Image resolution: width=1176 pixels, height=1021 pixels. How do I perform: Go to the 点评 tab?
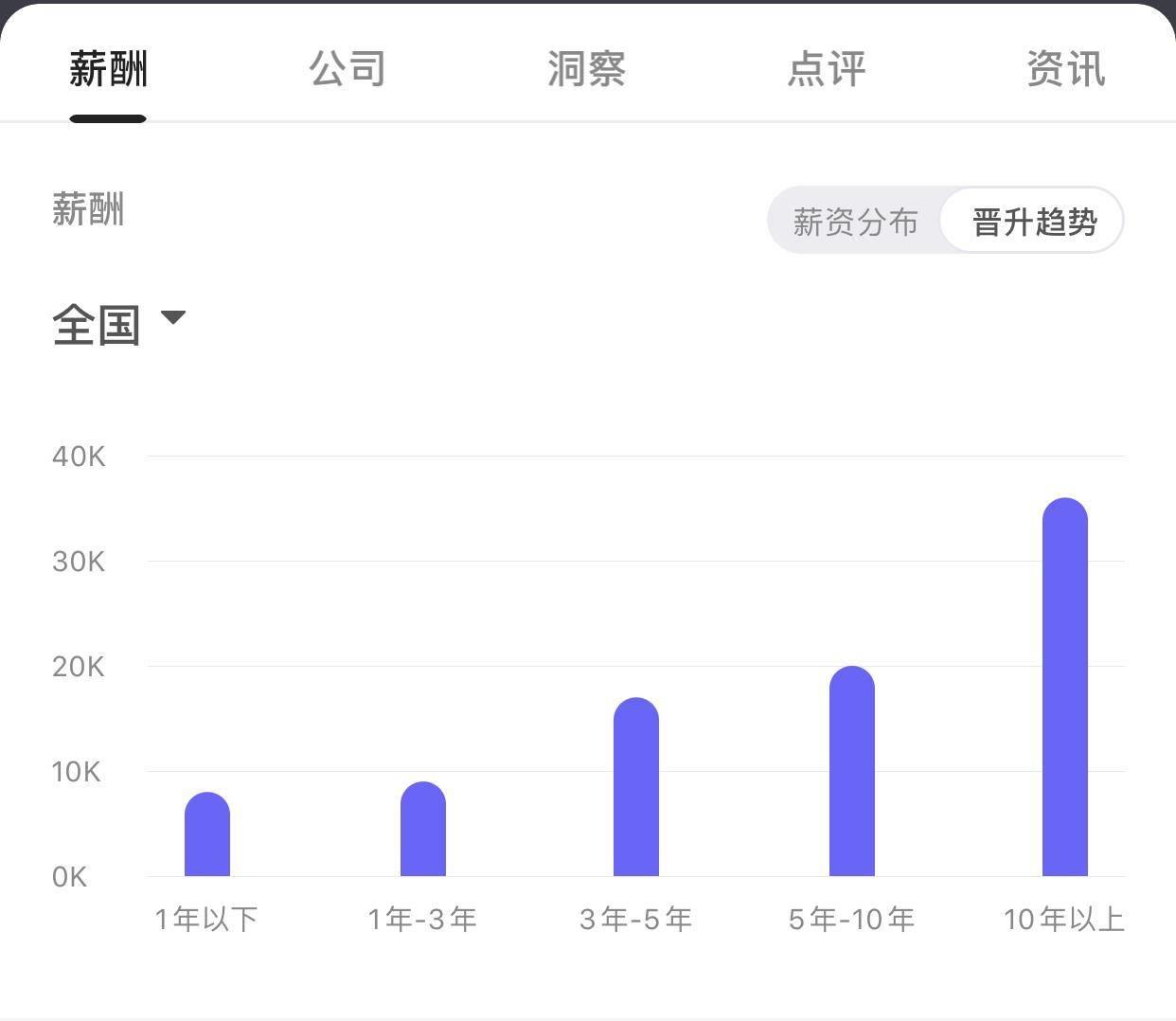pyautogui.click(x=826, y=69)
